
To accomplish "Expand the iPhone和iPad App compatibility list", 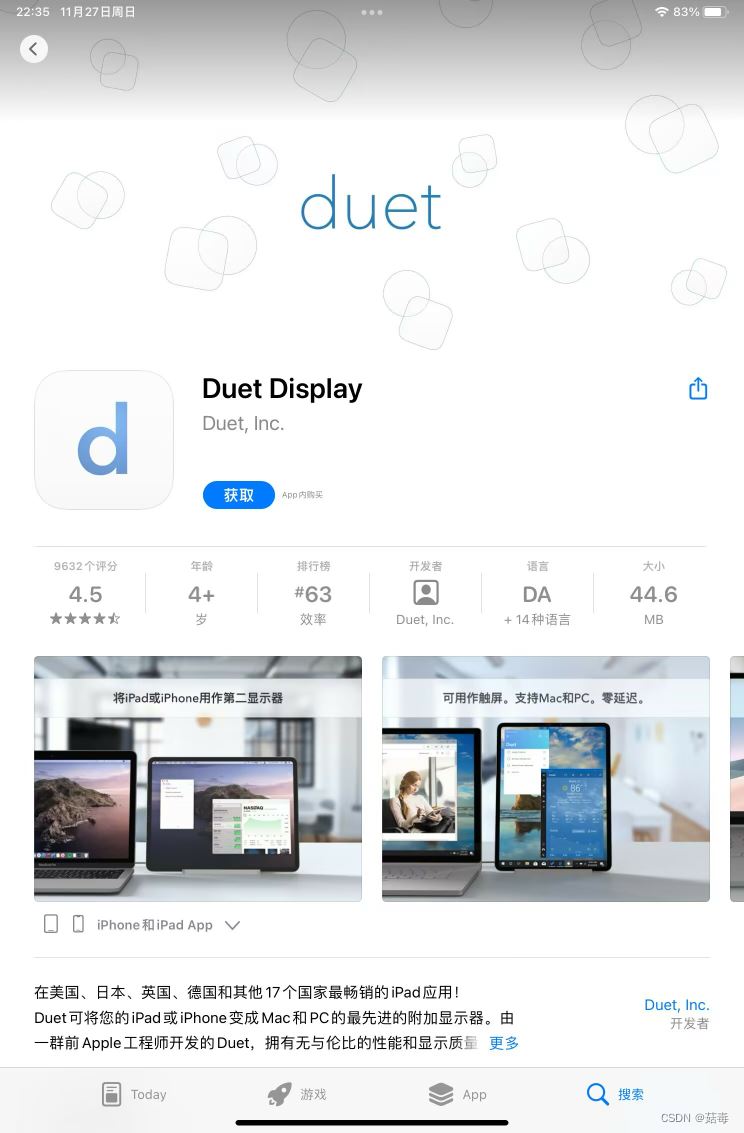I will 232,925.
